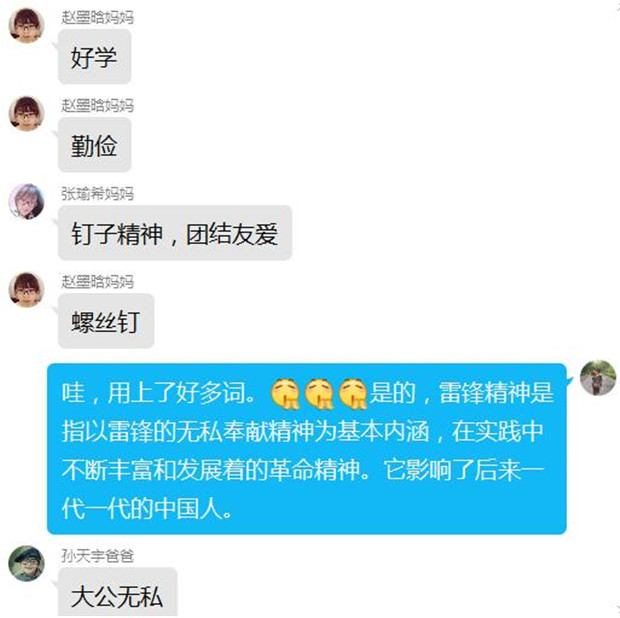Open 赵墨晗妈妈's avatar beside the 好学 message
Image resolution: width=620 pixels, height=618 pixels.
[26, 25]
